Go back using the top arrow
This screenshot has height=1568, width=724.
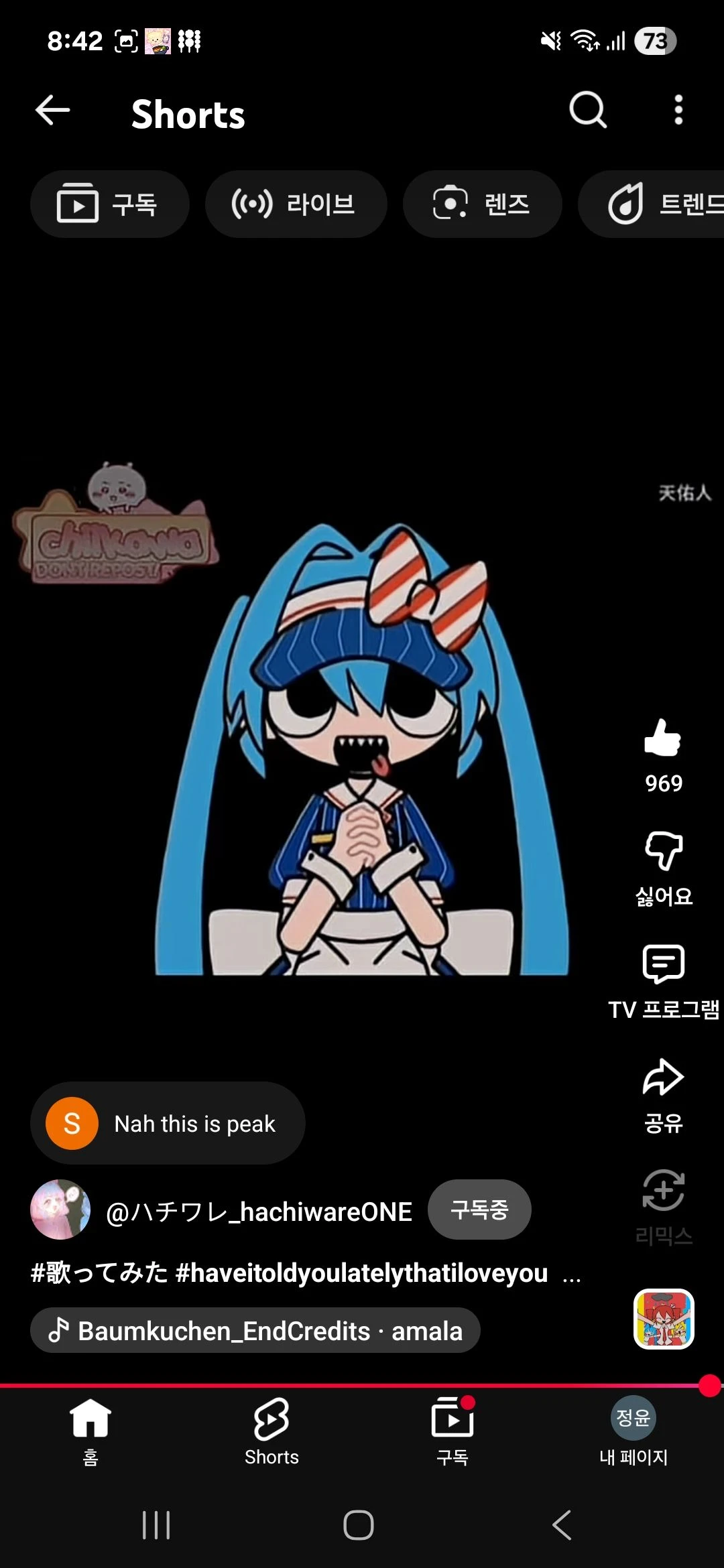coord(53,111)
